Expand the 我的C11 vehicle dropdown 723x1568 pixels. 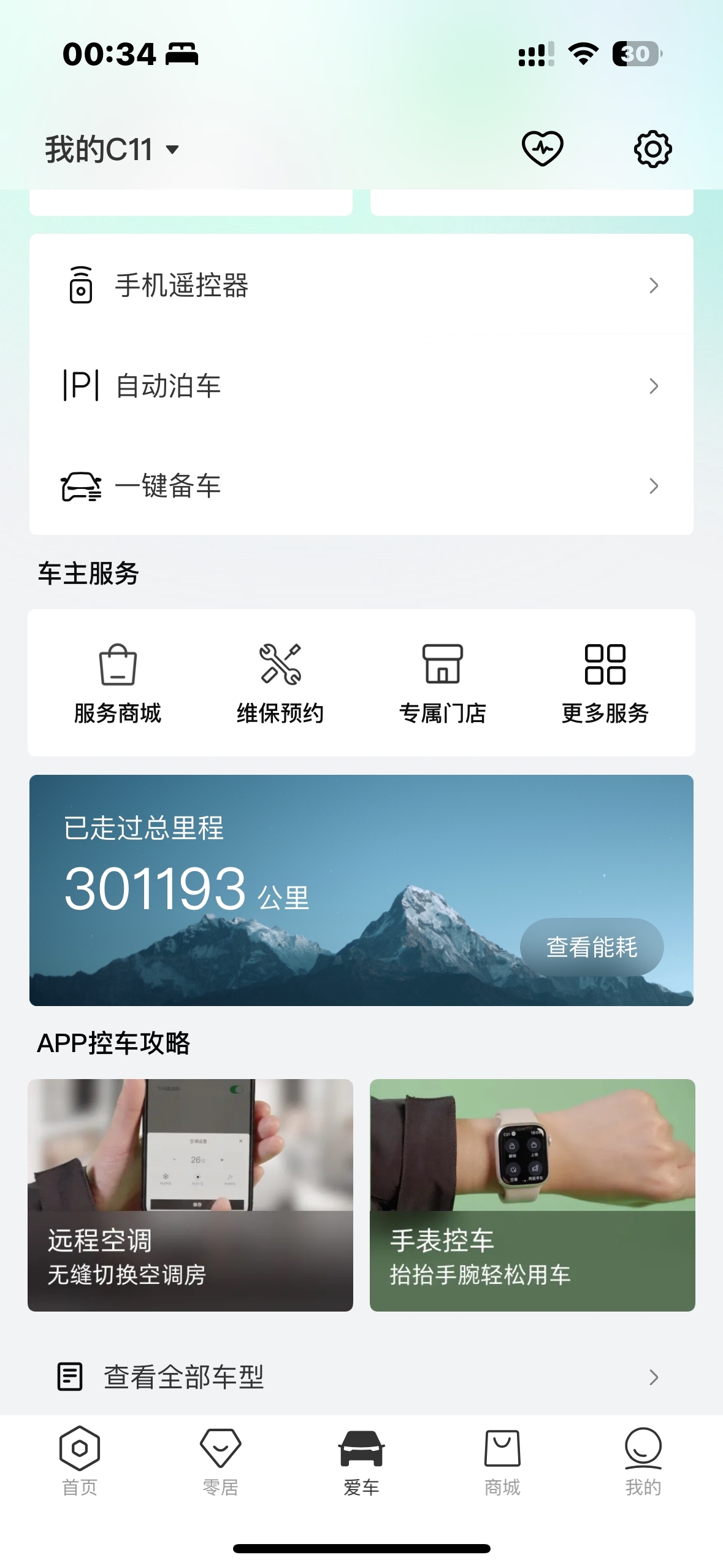coord(112,149)
